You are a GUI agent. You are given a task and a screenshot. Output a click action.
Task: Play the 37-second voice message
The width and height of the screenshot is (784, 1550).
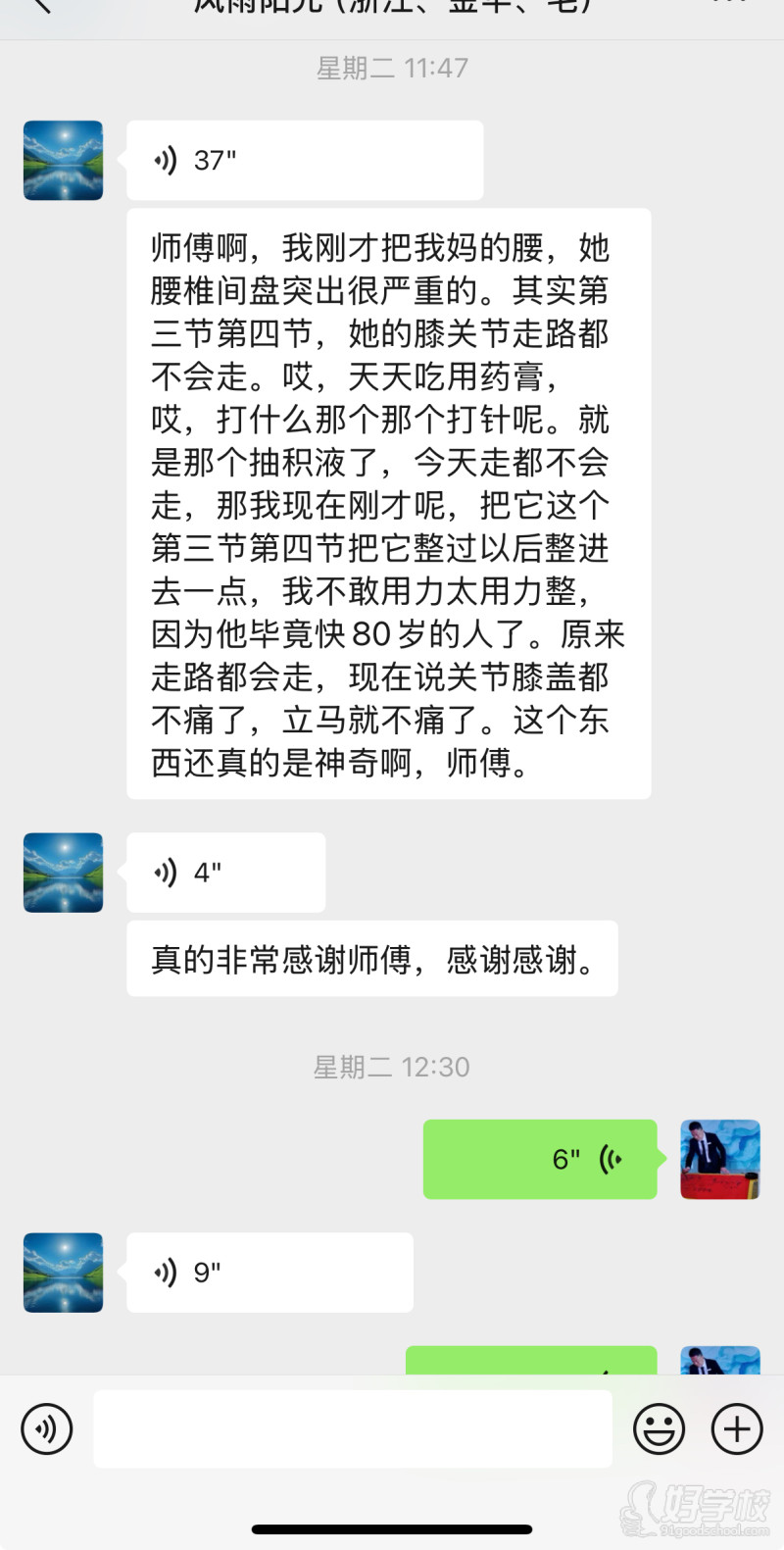(304, 159)
